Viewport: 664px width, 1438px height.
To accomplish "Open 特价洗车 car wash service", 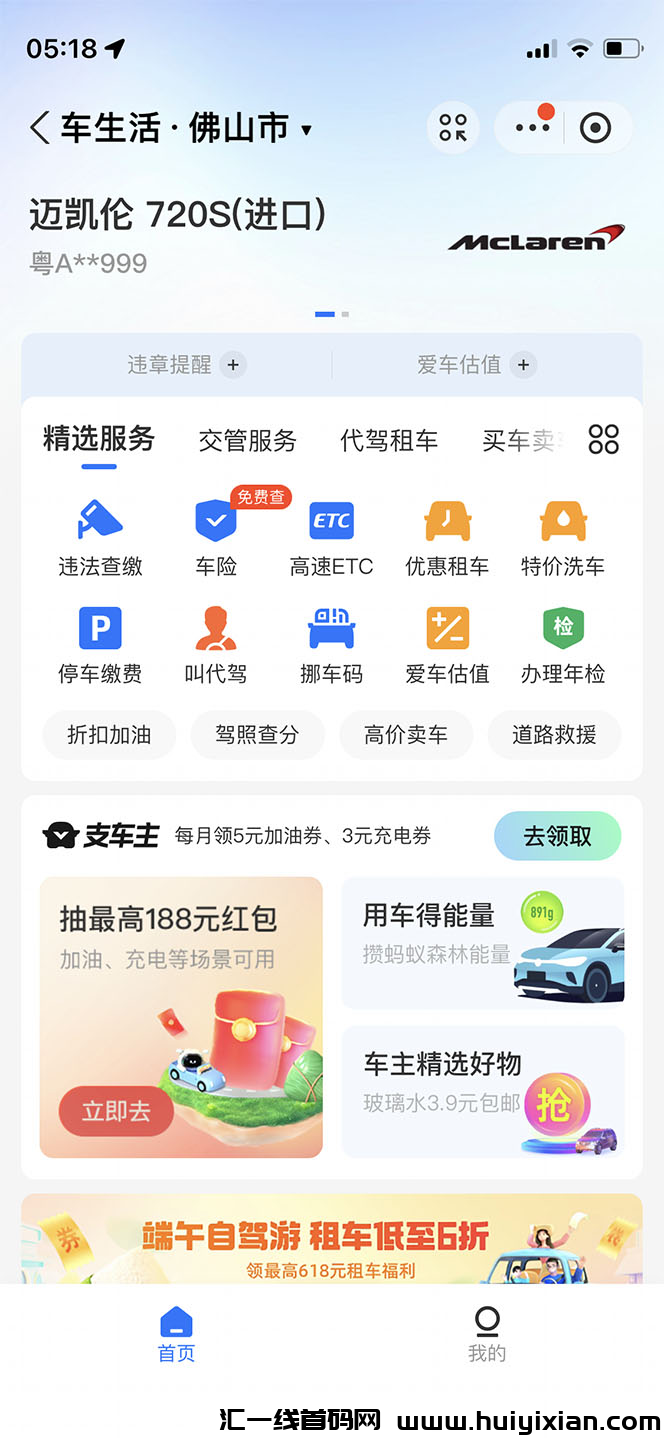I will pyautogui.click(x=563, y=538).
